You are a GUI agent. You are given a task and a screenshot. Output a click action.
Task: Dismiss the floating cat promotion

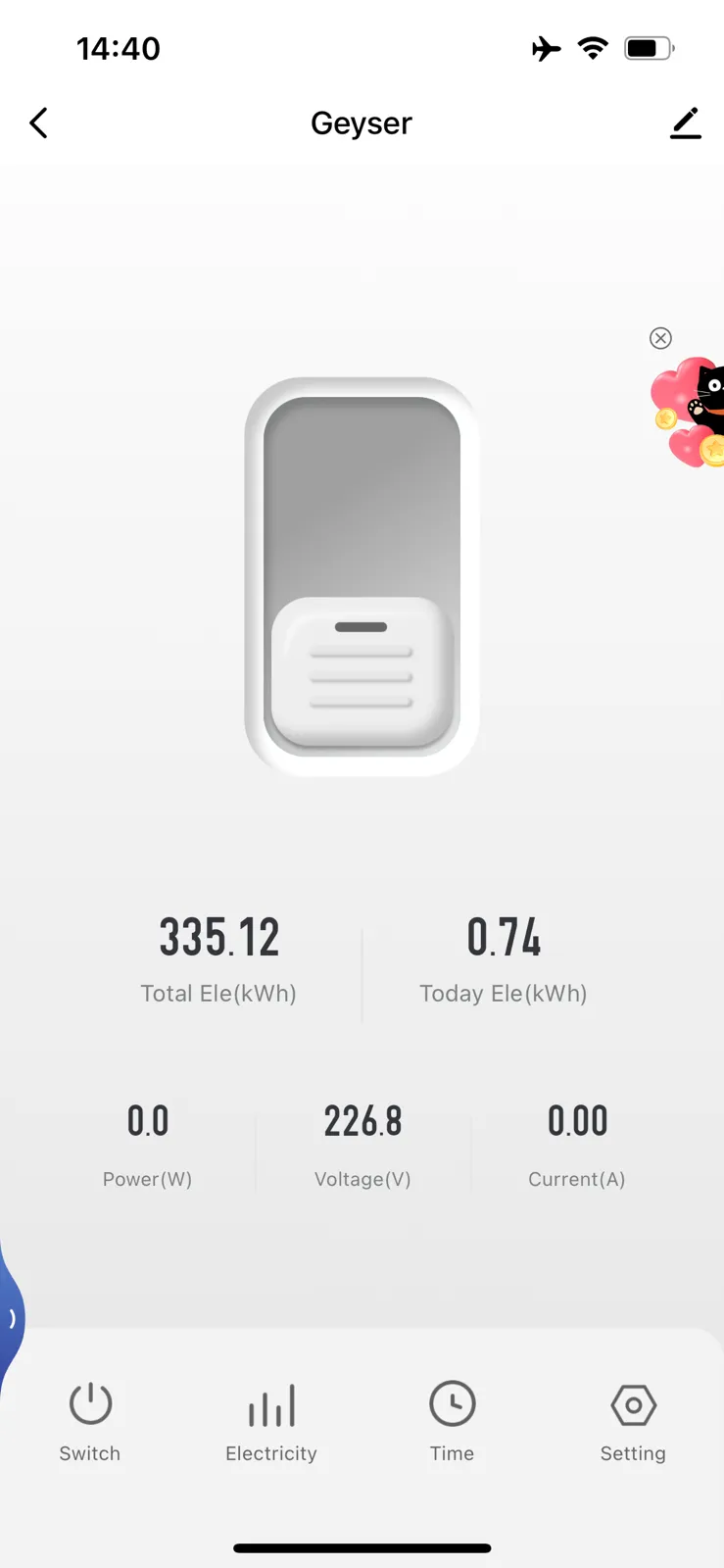660,338
